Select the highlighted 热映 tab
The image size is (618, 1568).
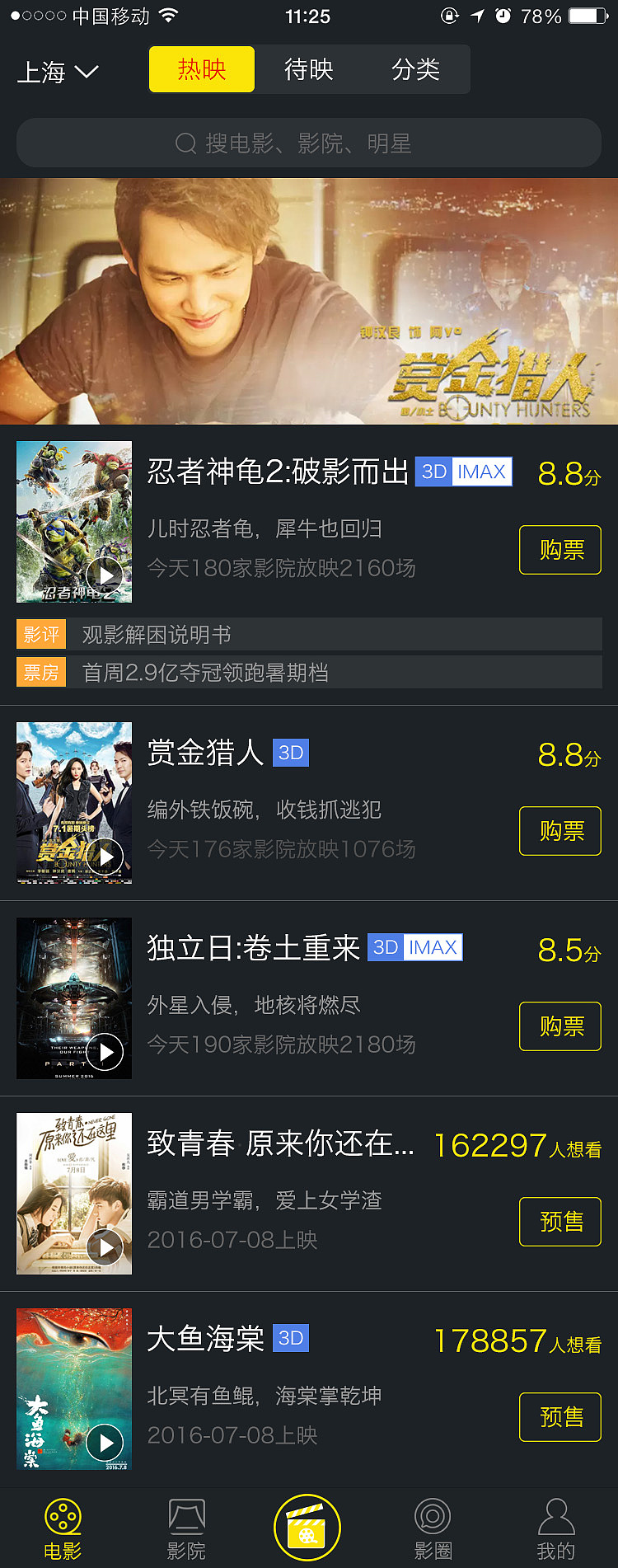point(201,70)
